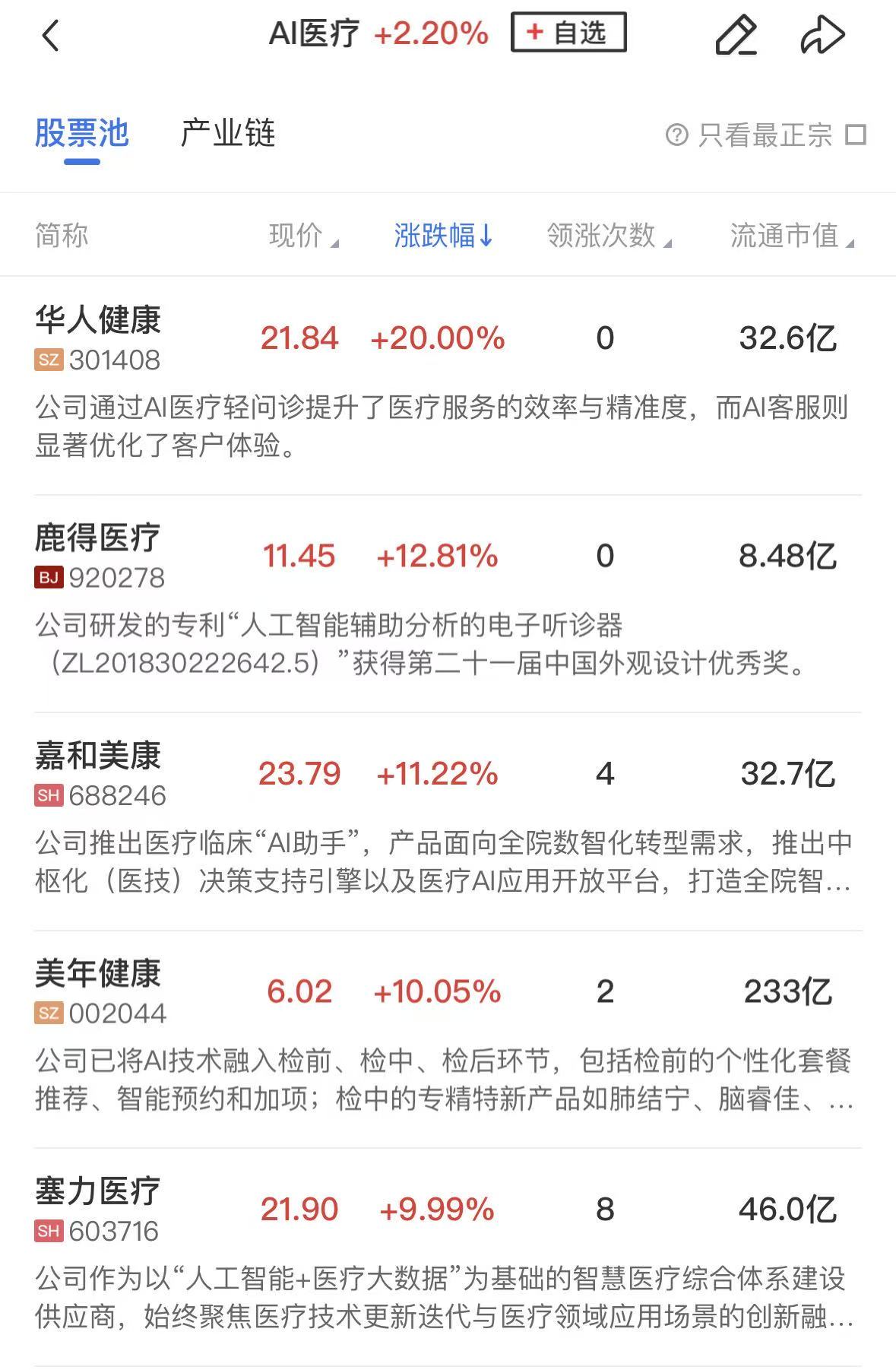Open 华人健康 stock details

tap(97, 321)
